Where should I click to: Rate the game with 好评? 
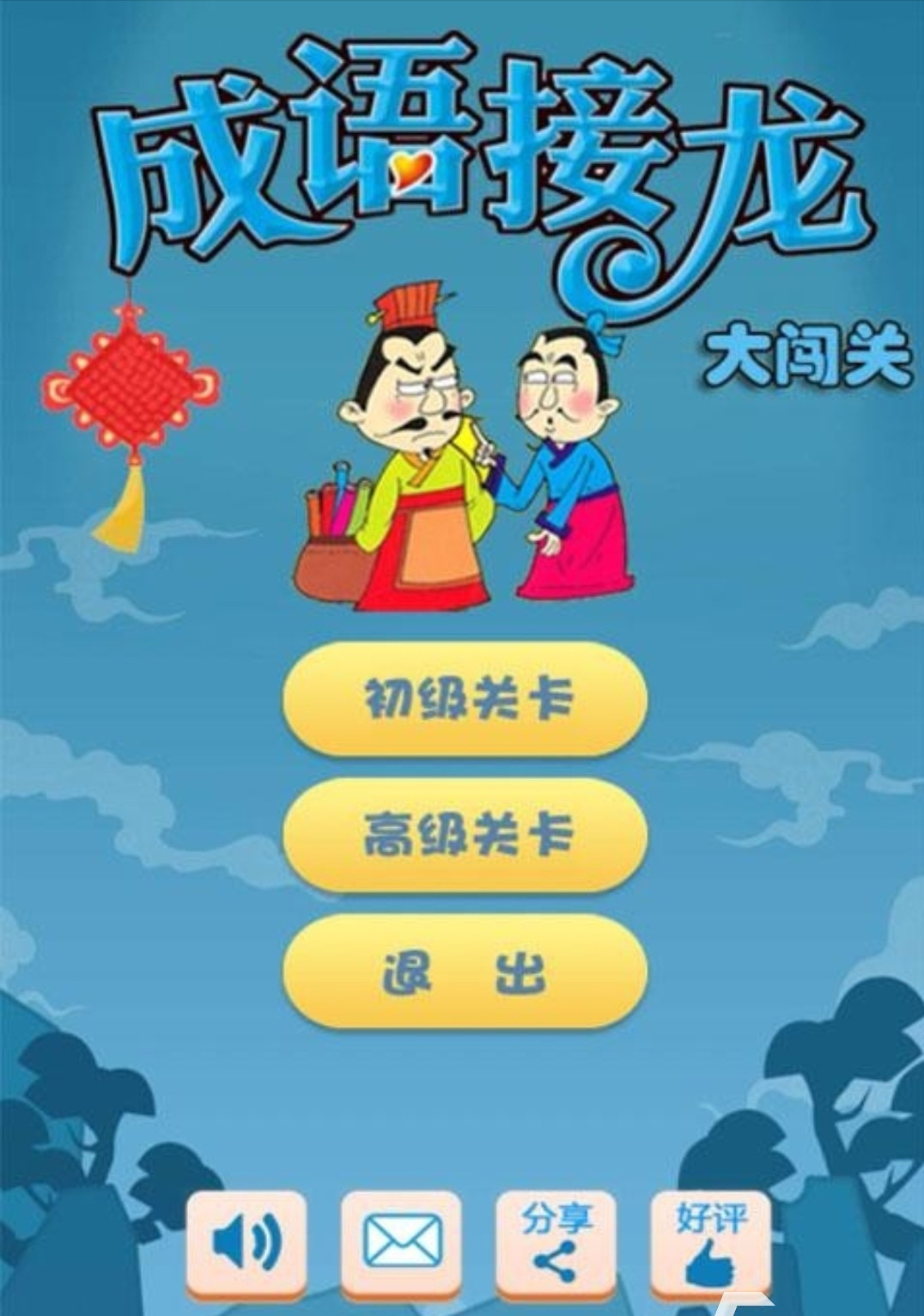(x=710, y=1244)
